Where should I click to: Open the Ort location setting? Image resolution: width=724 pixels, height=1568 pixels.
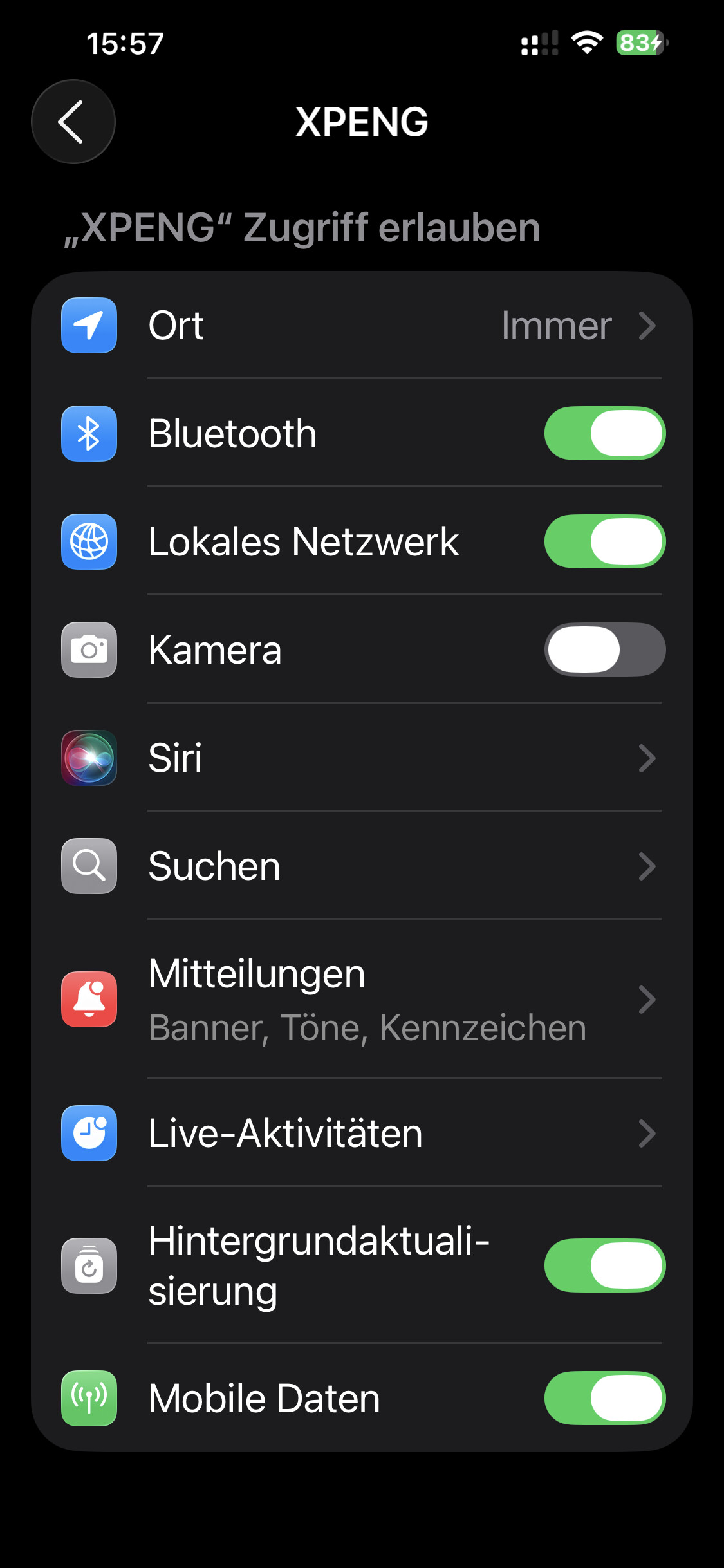tap(362, 326)
